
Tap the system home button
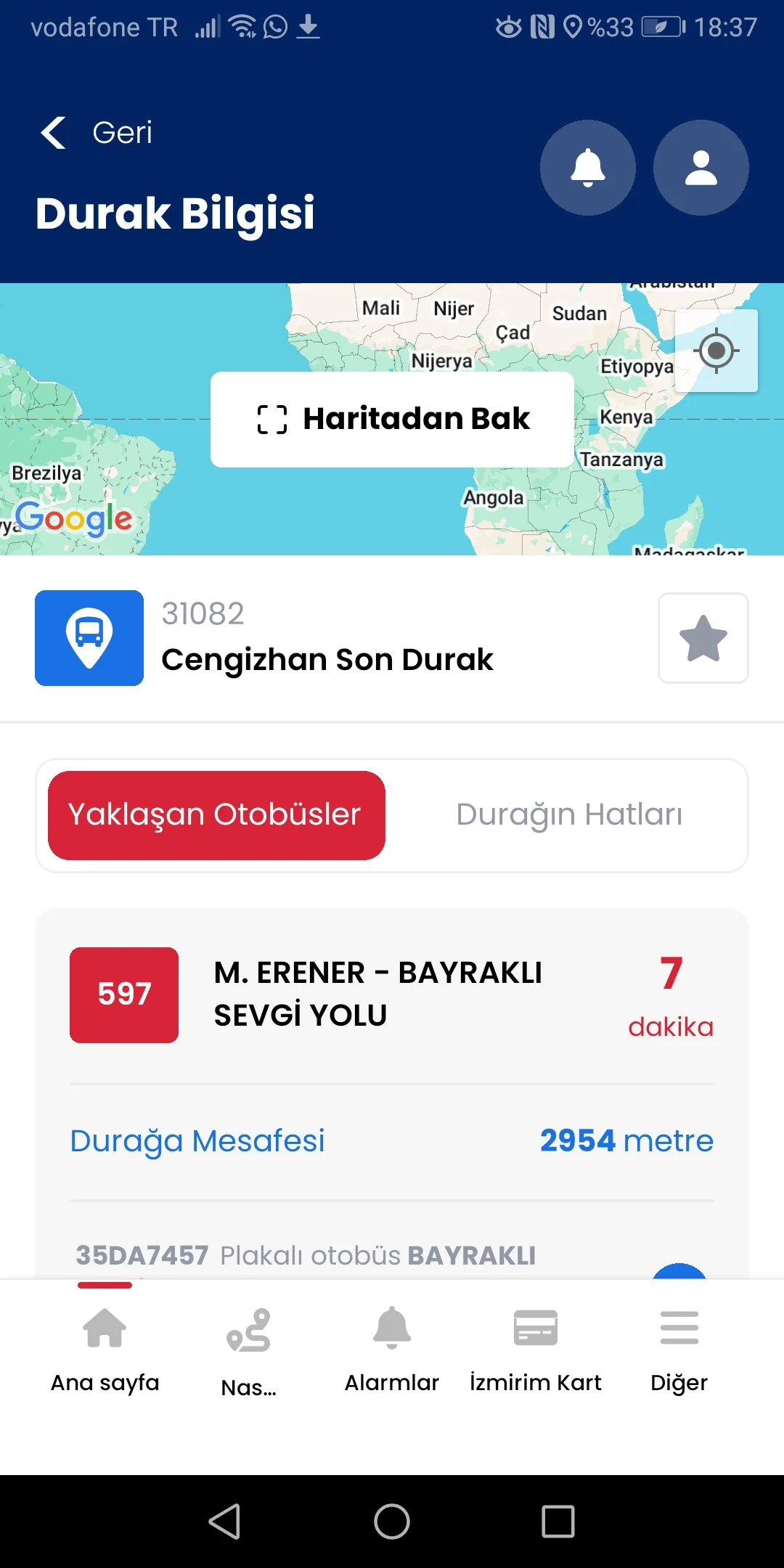[392, 1522]
